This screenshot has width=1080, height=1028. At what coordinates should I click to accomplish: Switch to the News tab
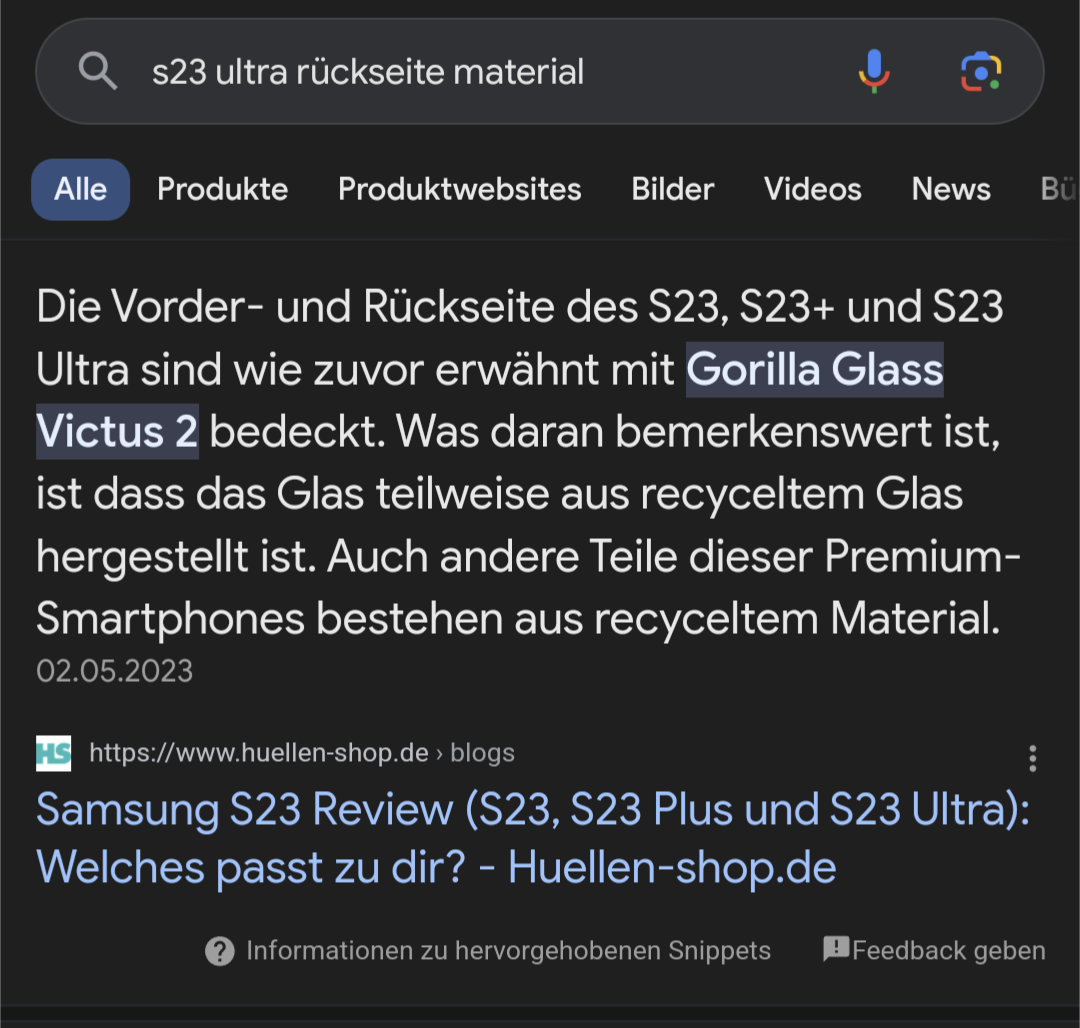coord(950,189)
